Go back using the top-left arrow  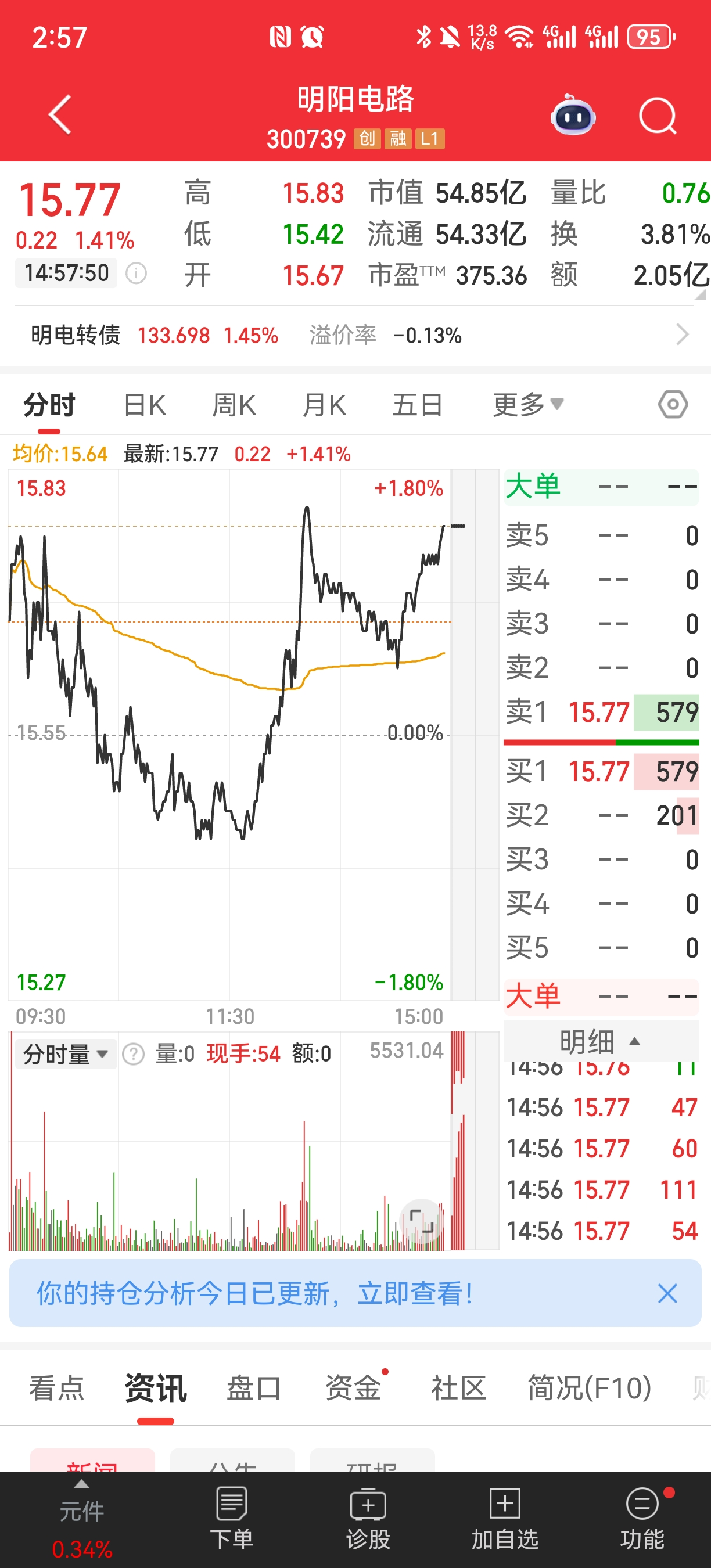tap(60, 114)
